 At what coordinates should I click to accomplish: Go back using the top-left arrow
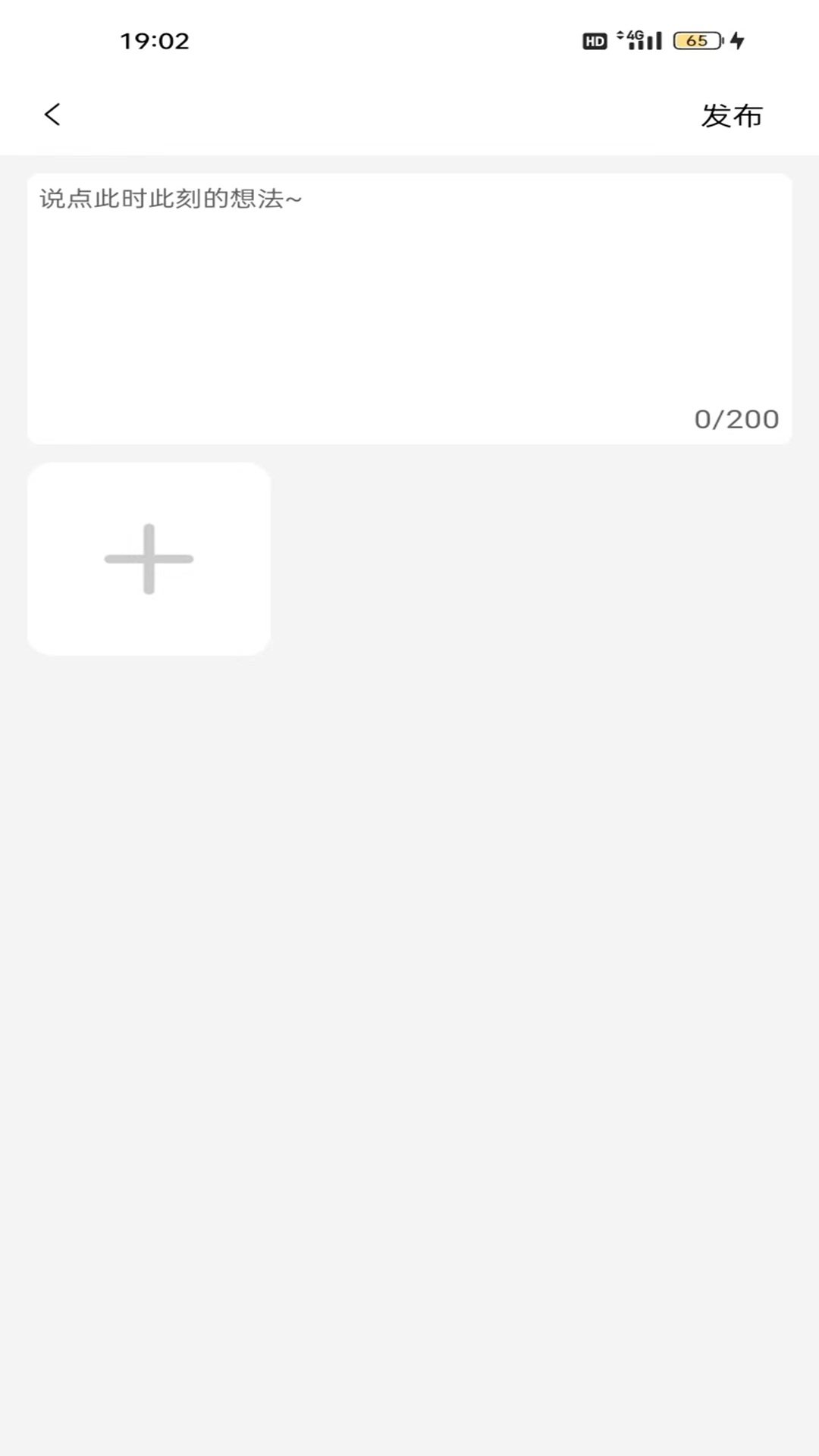(x=52, y=115)
